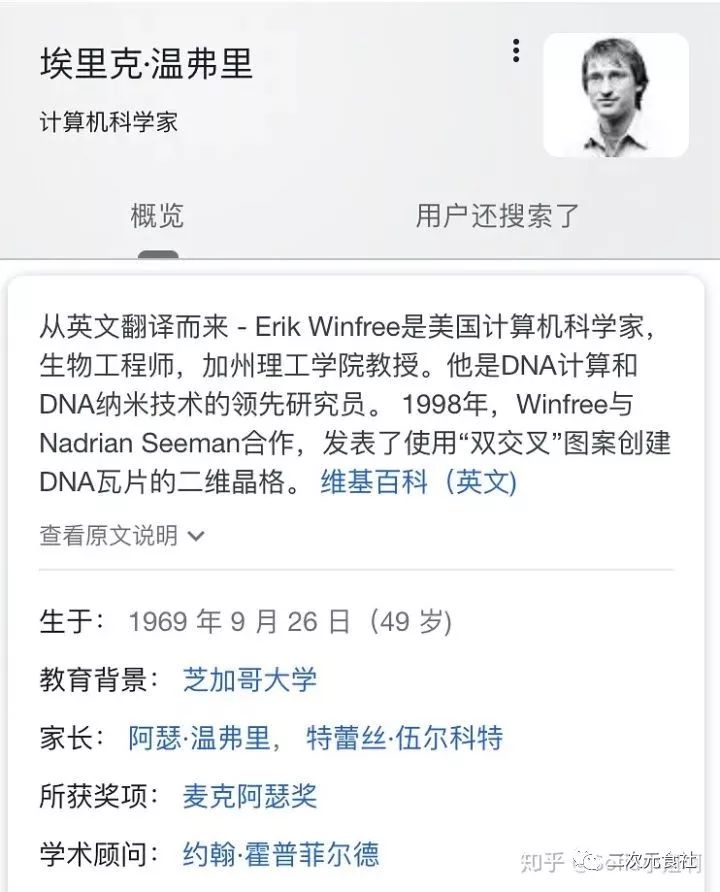Tap Erik Winfree's profile photo
This screenshot has width=720, height=892.
click(x=617, y=95)
